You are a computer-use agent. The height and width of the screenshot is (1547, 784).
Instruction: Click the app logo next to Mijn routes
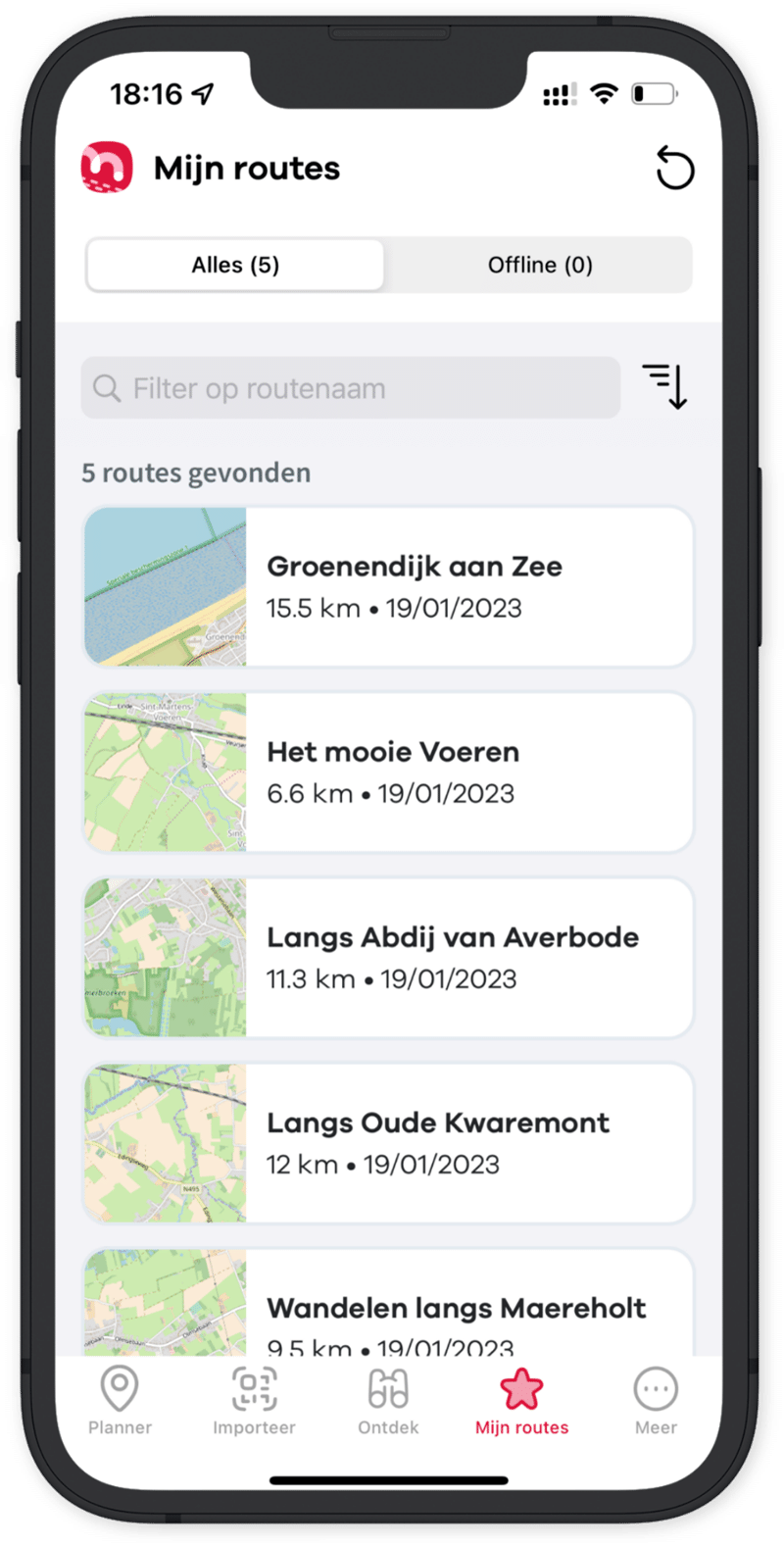click(107, 168)
